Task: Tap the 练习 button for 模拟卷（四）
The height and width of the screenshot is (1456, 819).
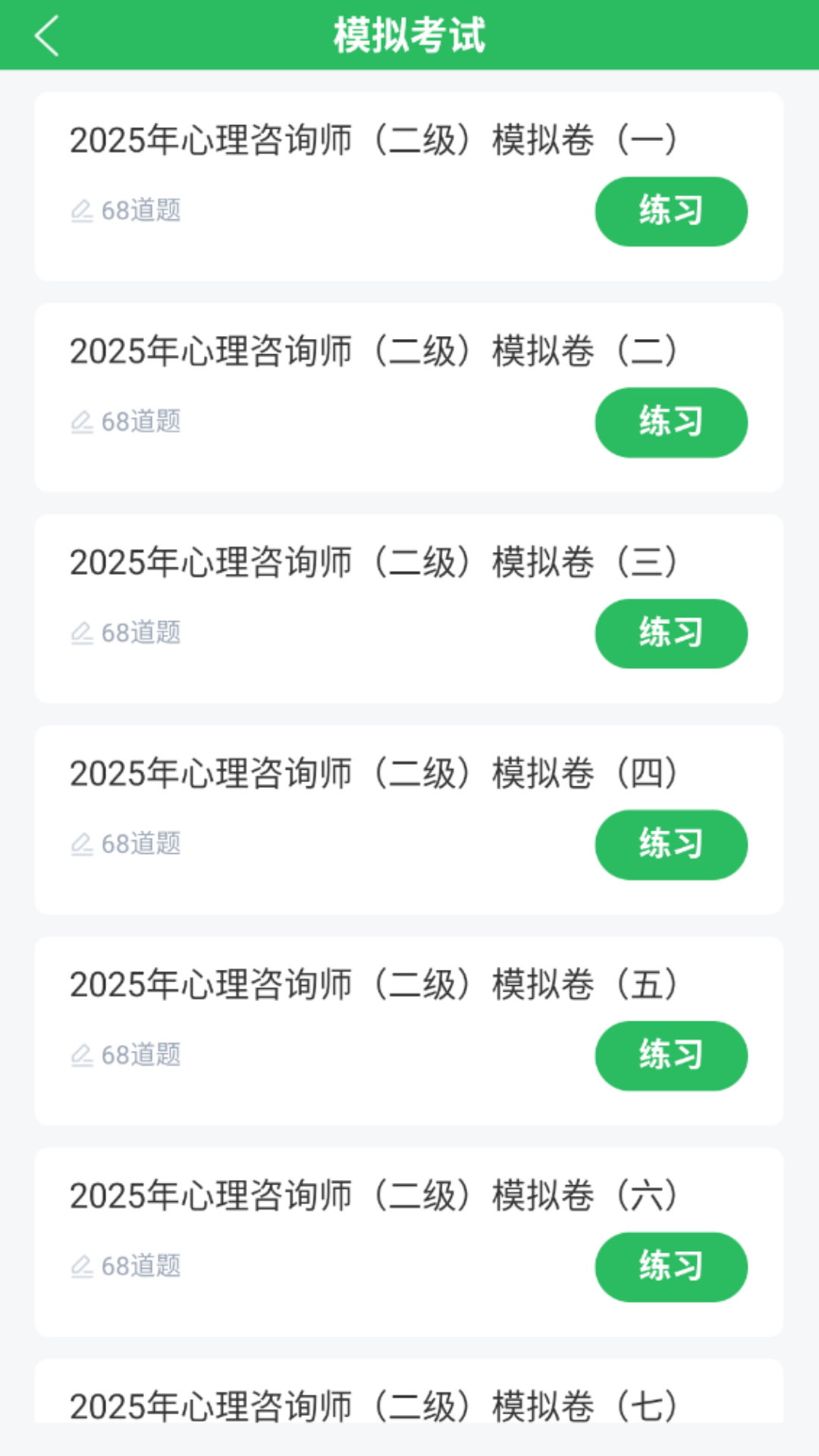Action: tap(670, 844)
